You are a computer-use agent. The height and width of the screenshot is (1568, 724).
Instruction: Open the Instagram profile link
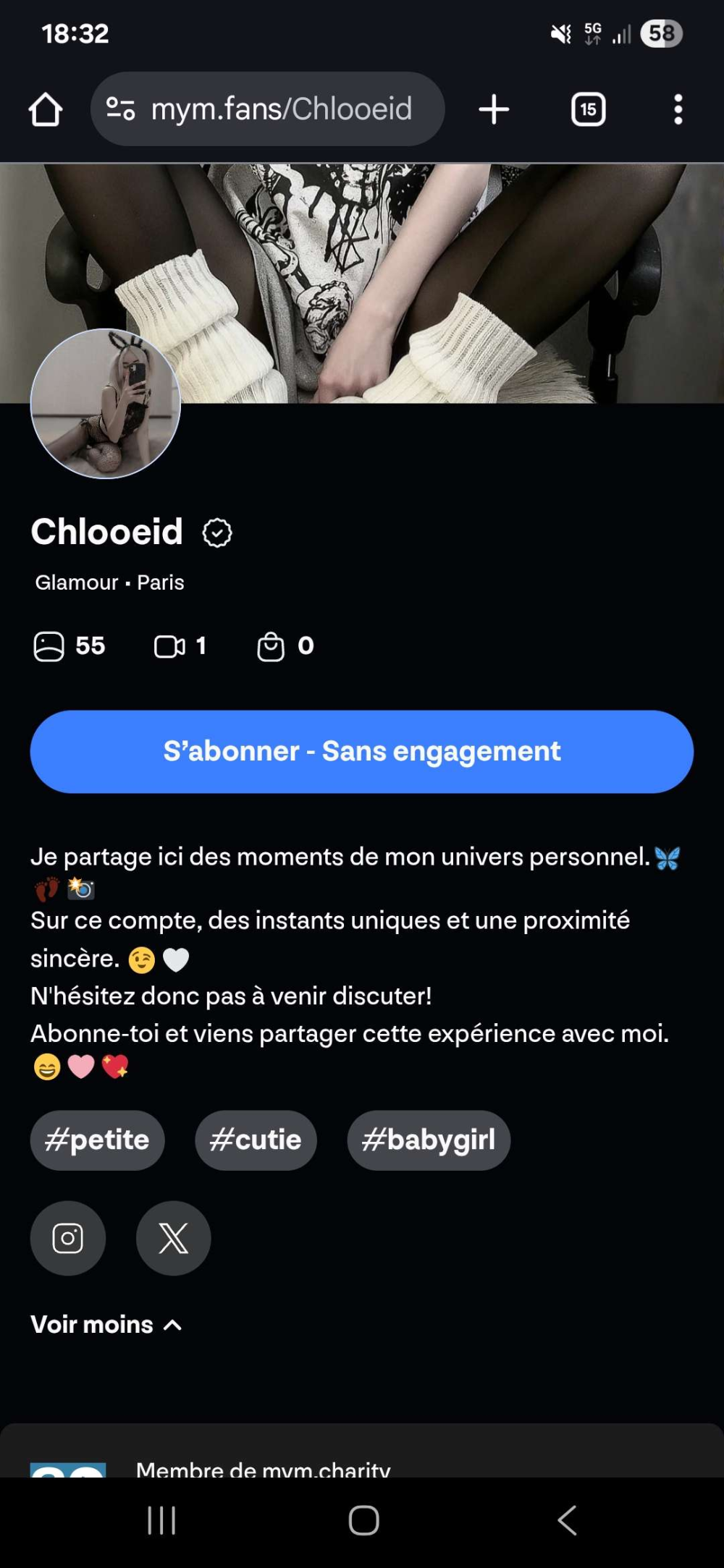(x=67, y=1238)
